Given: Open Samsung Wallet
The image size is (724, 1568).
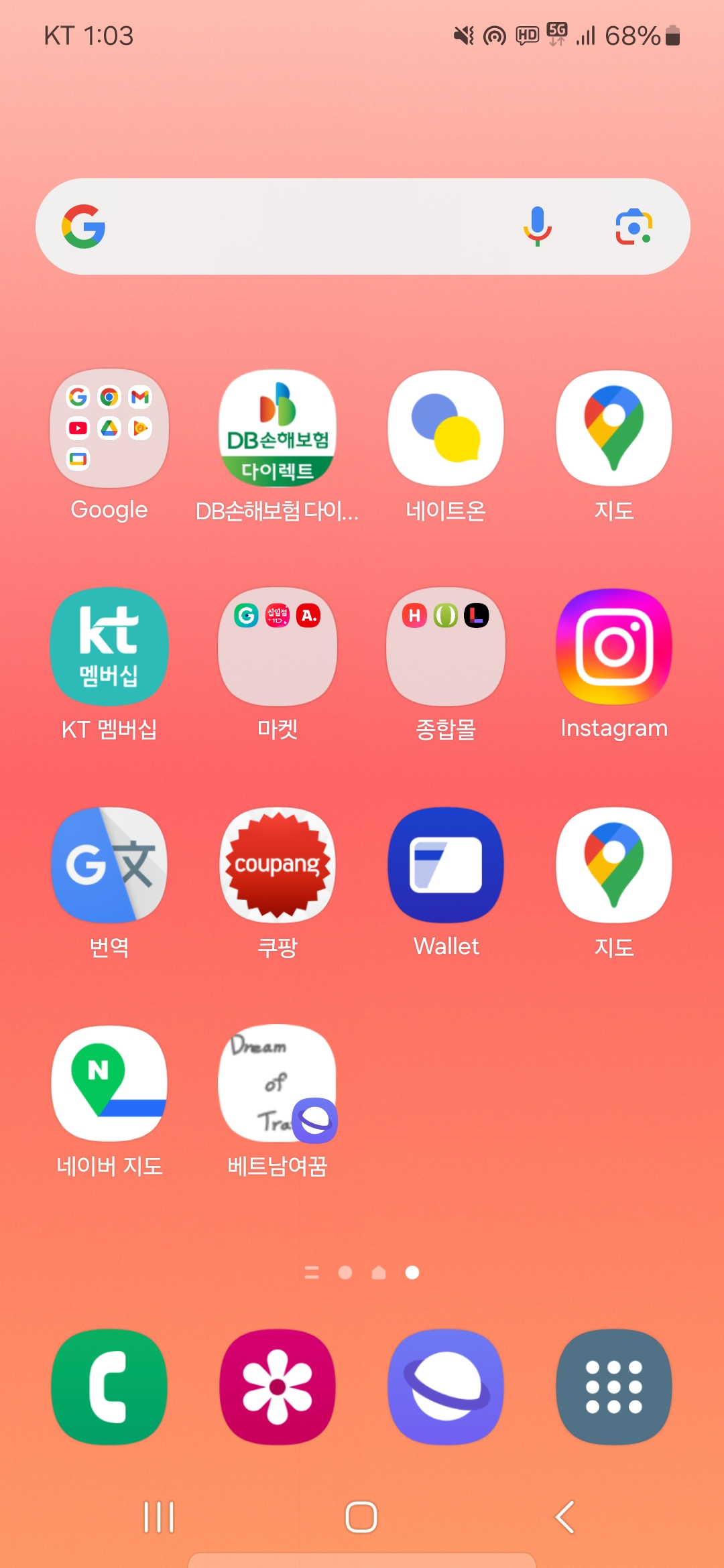Looking at the screenshot, I should (446, 865).
